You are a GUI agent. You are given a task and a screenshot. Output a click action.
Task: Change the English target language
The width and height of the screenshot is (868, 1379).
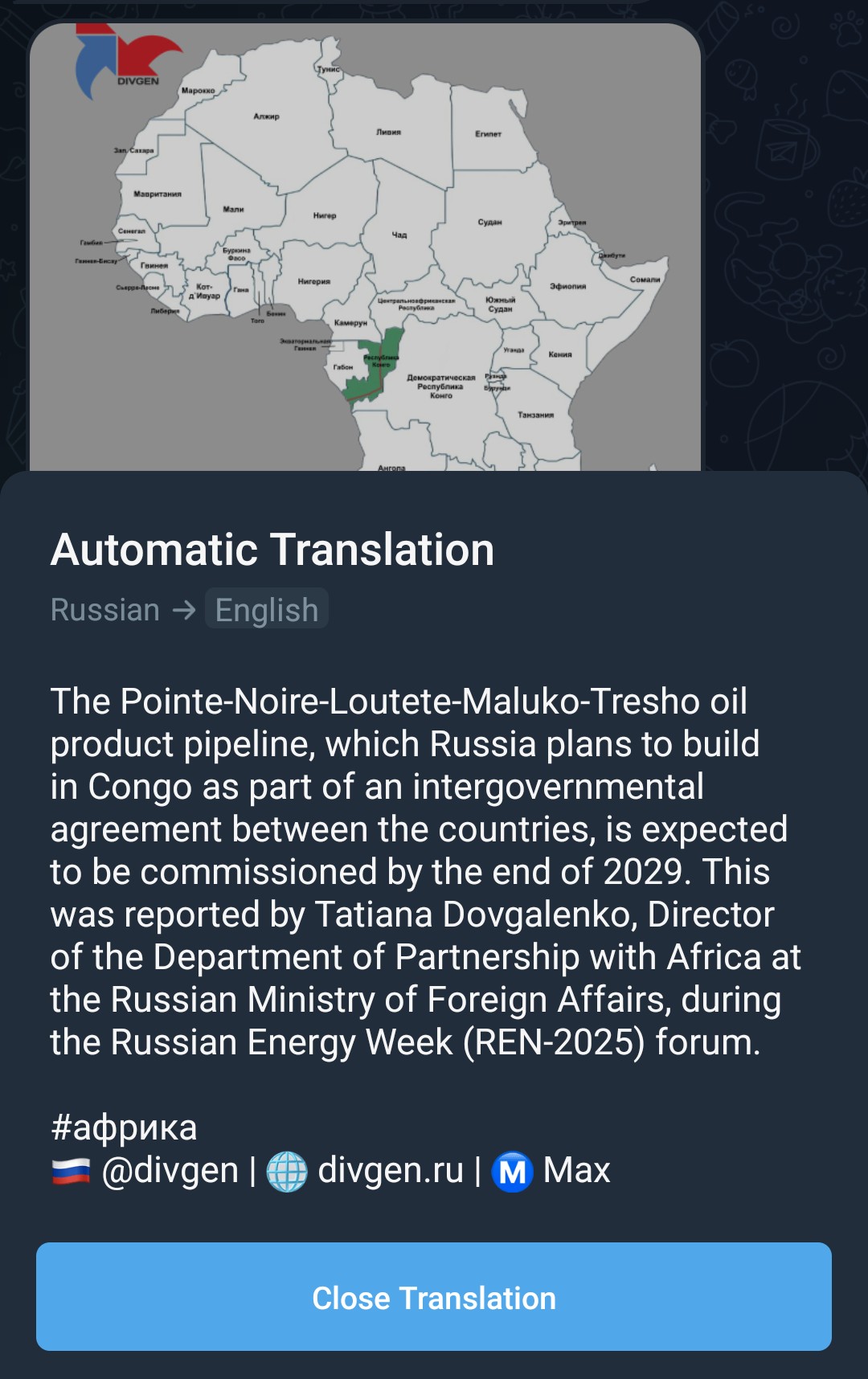pos(266,610)
